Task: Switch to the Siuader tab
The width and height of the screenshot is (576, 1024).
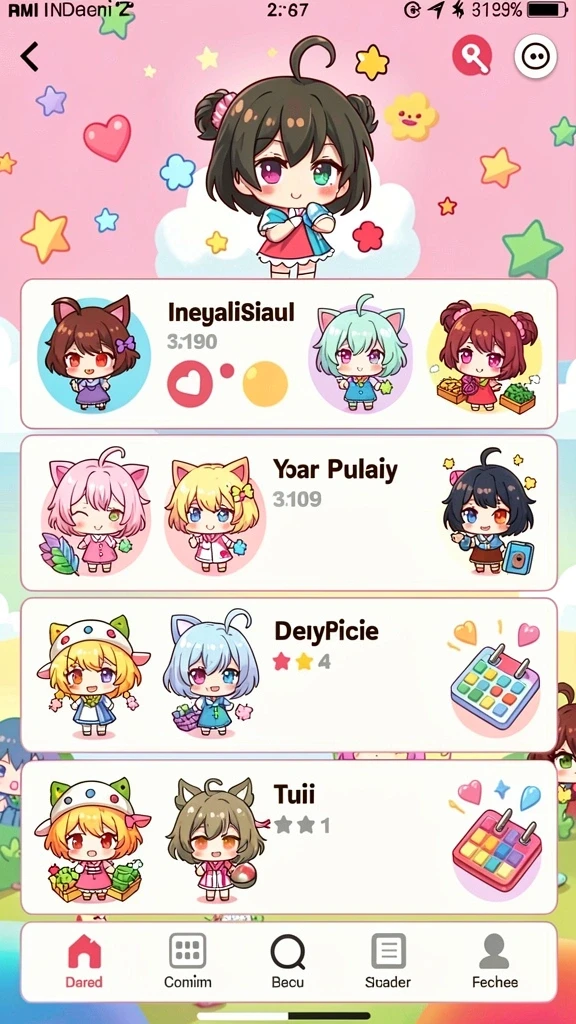Action: (x=388, y=960)
